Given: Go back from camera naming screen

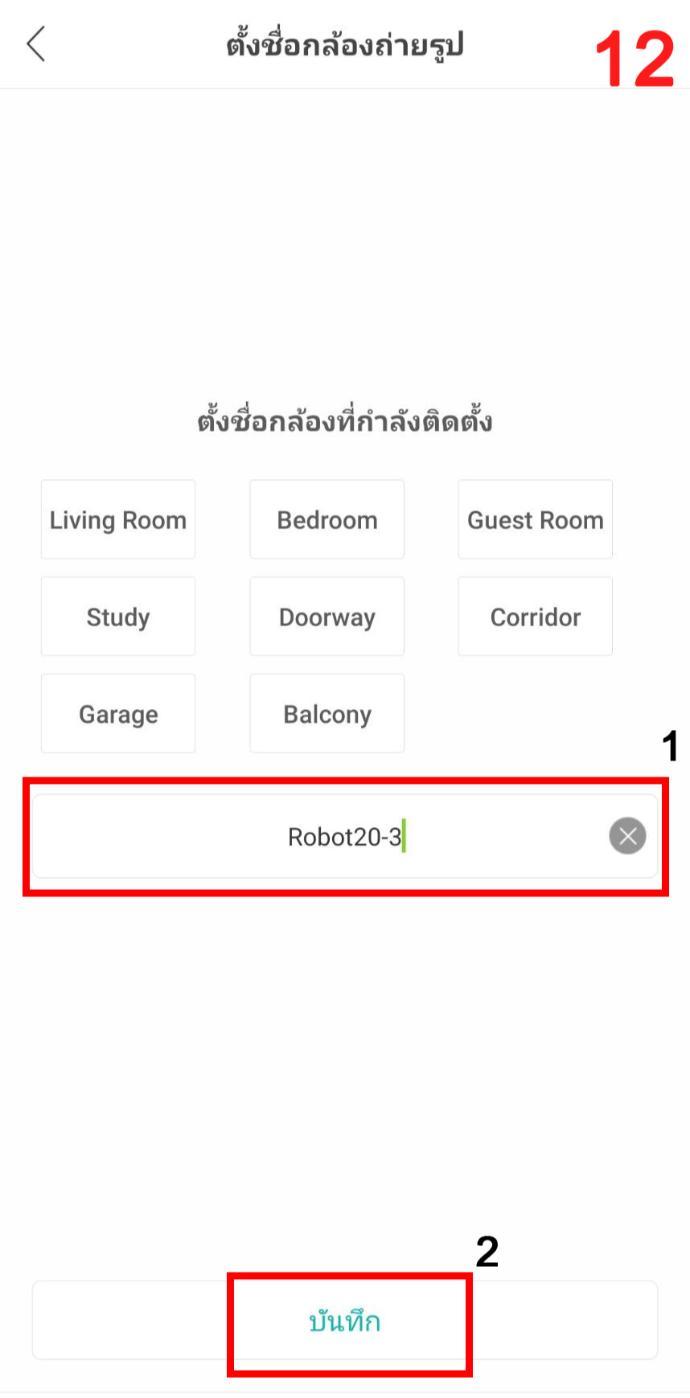Looking at the screenshot, I should [x=36, y=45].
